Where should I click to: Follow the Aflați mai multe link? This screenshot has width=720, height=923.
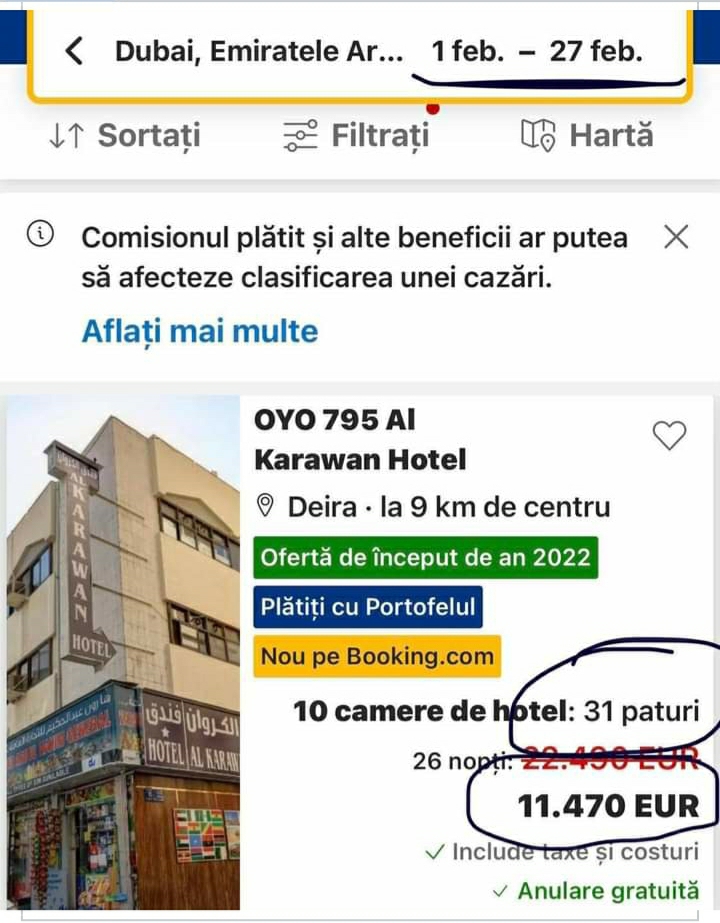click(200, 330)
